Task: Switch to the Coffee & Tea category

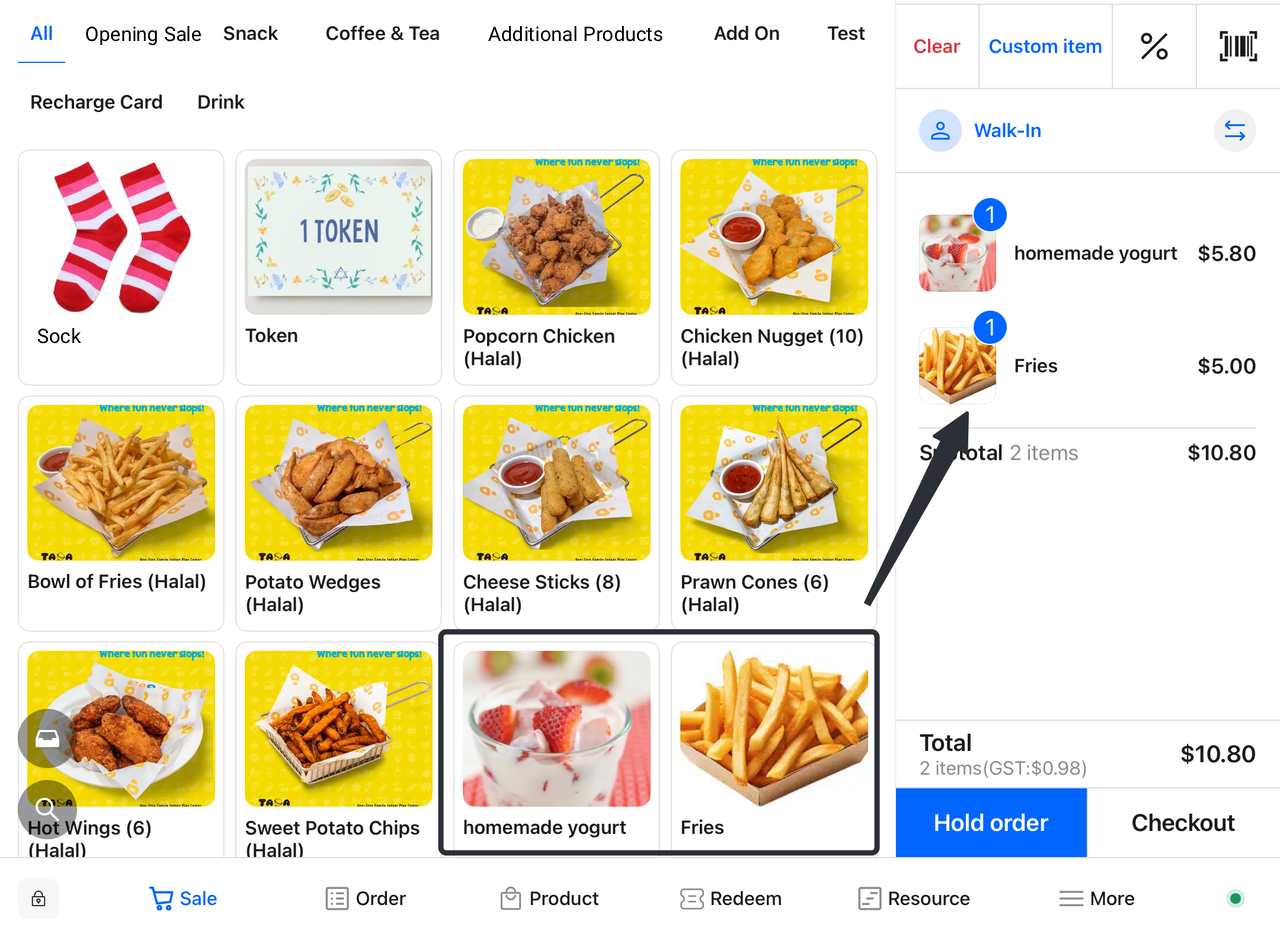Action: pos(382,34)
